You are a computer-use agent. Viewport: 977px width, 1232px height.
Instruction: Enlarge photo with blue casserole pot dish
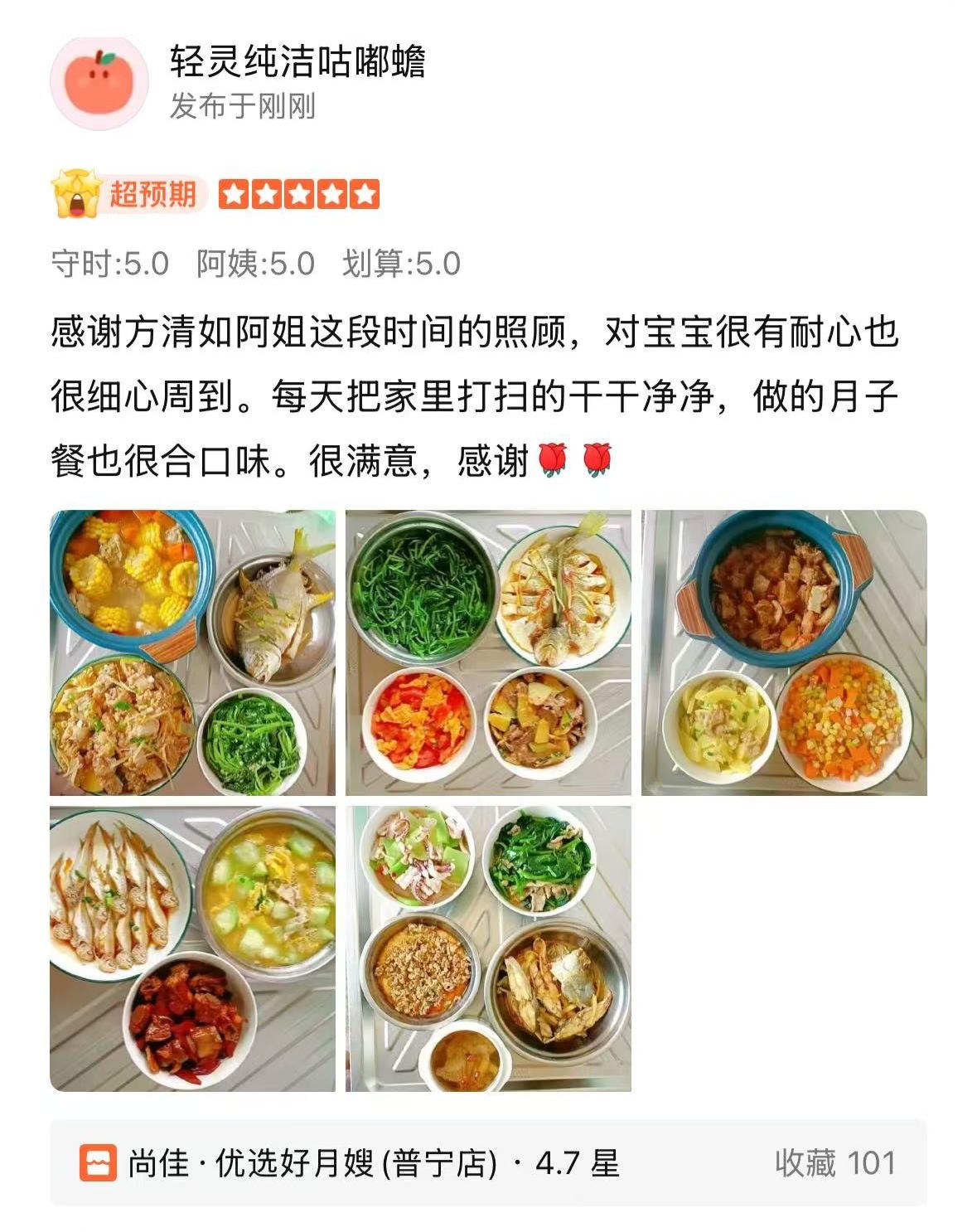click(784, 652)
